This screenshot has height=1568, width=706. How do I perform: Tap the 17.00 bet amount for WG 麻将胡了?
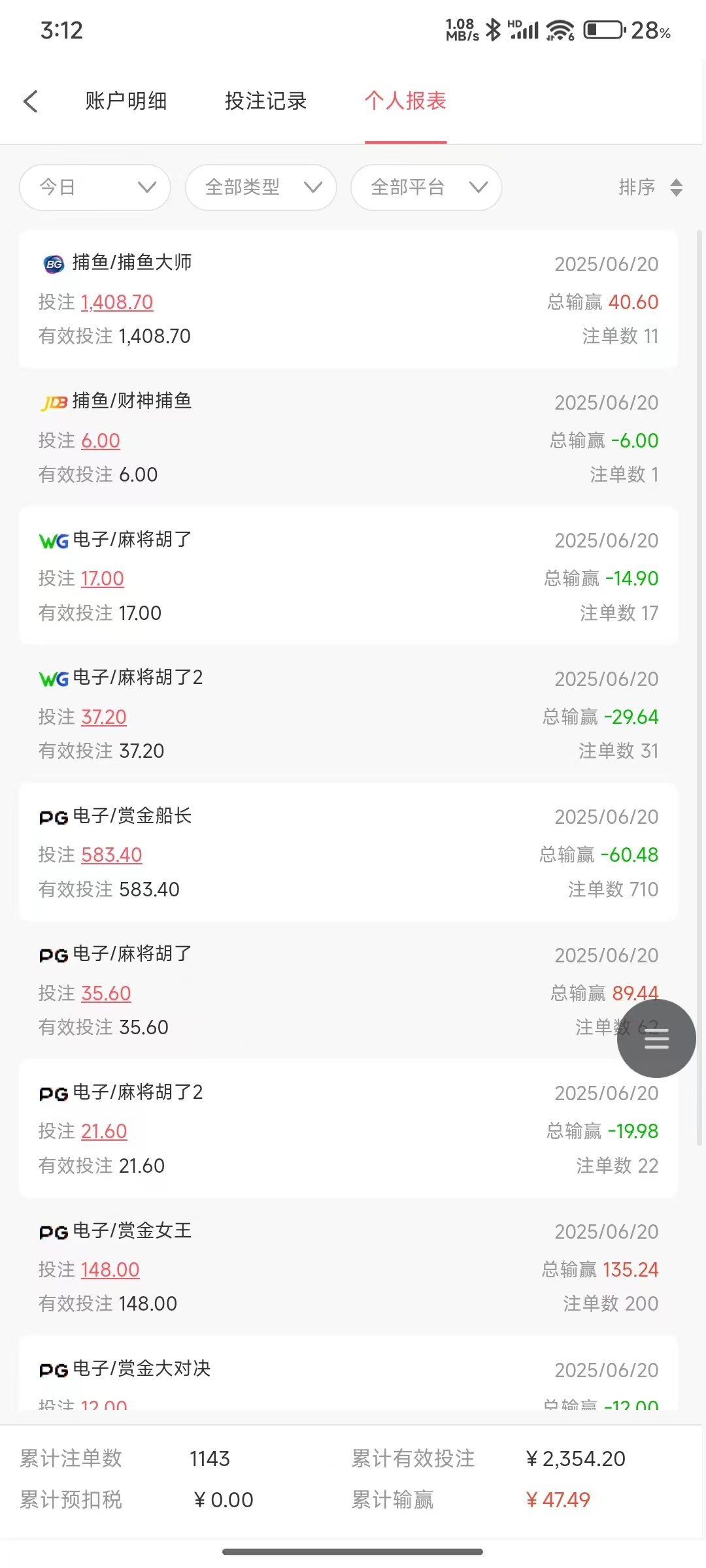pos(103,579)
